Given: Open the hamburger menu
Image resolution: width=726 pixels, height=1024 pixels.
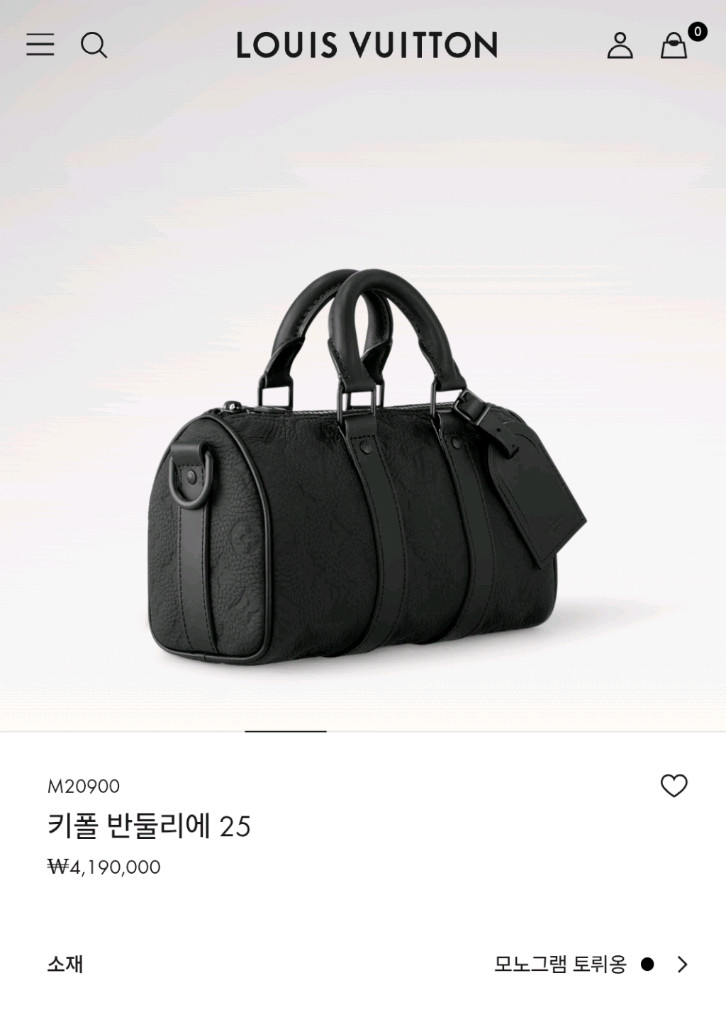Looking at the screenshot, I should pyautogui.click(x=40, y=45).
